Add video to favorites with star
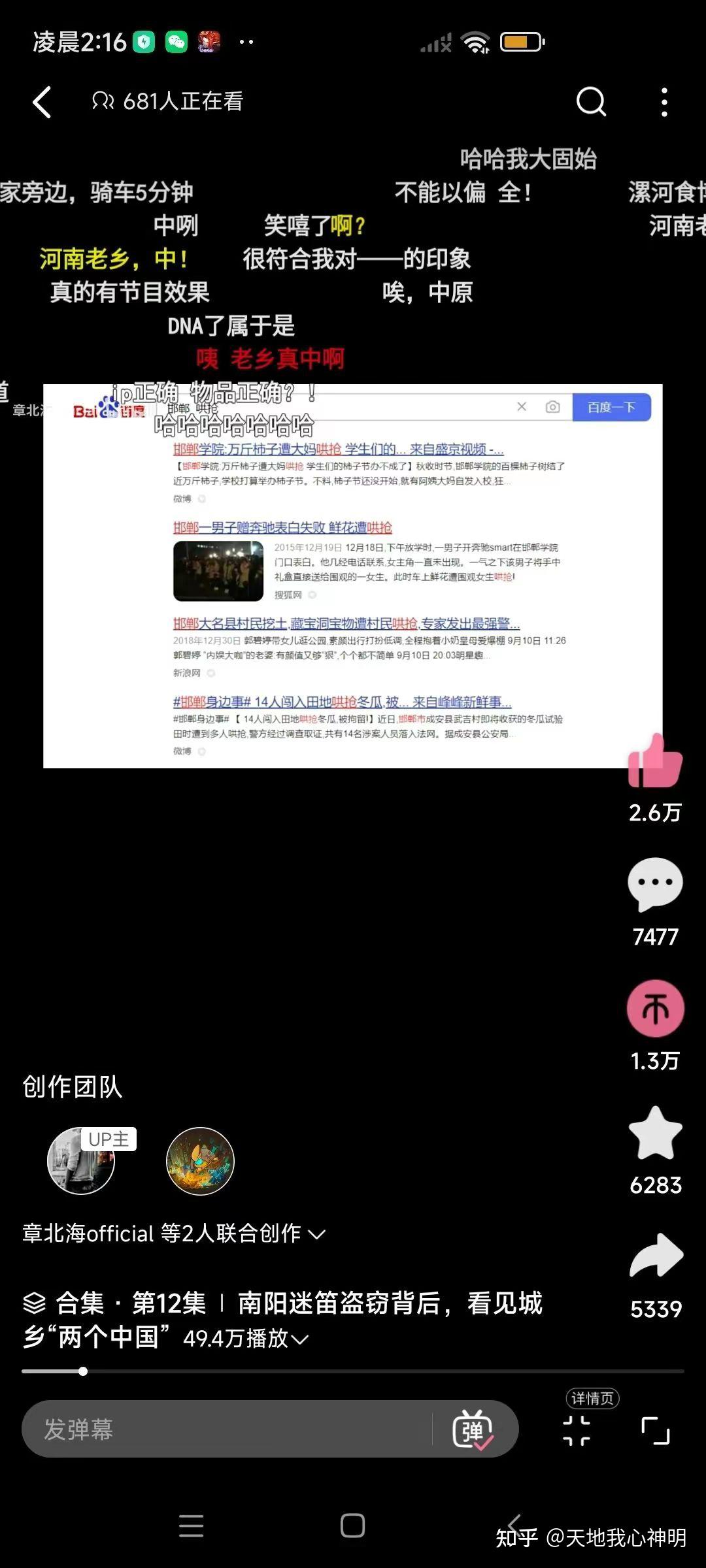The width and height of the screenshot is (706, 1568). (655, 1133)
